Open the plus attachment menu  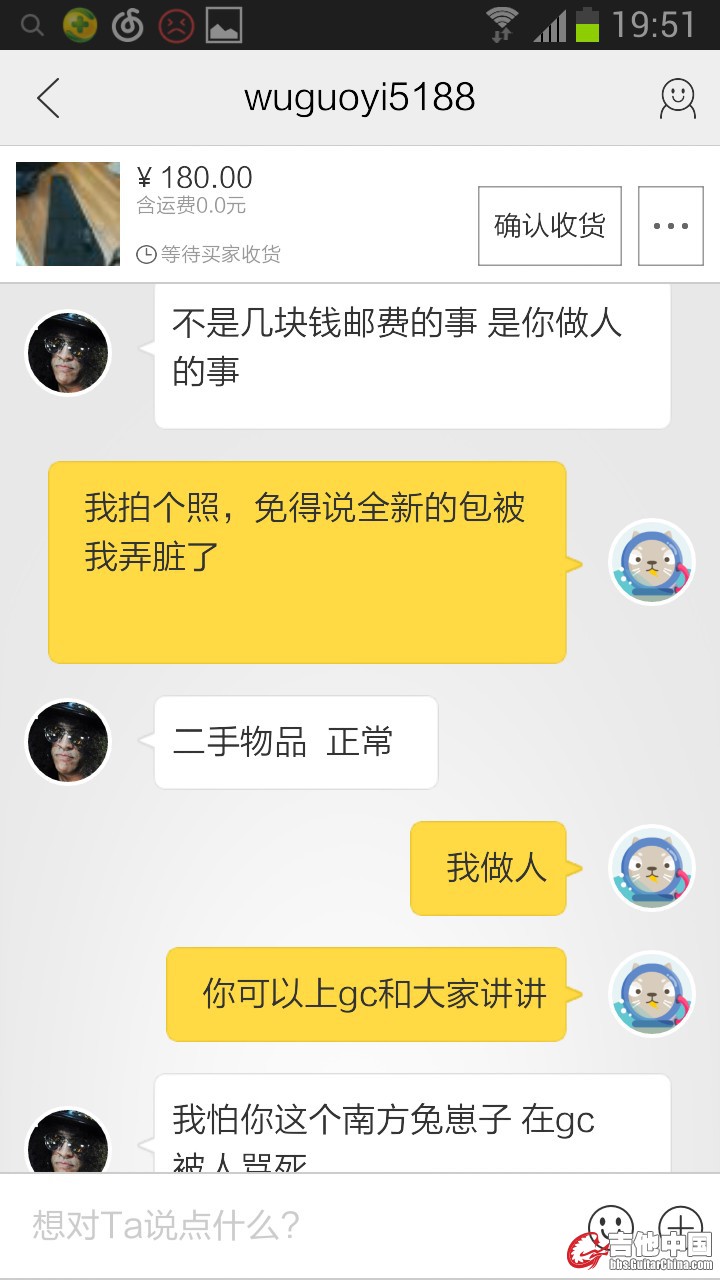point(682,1223)
